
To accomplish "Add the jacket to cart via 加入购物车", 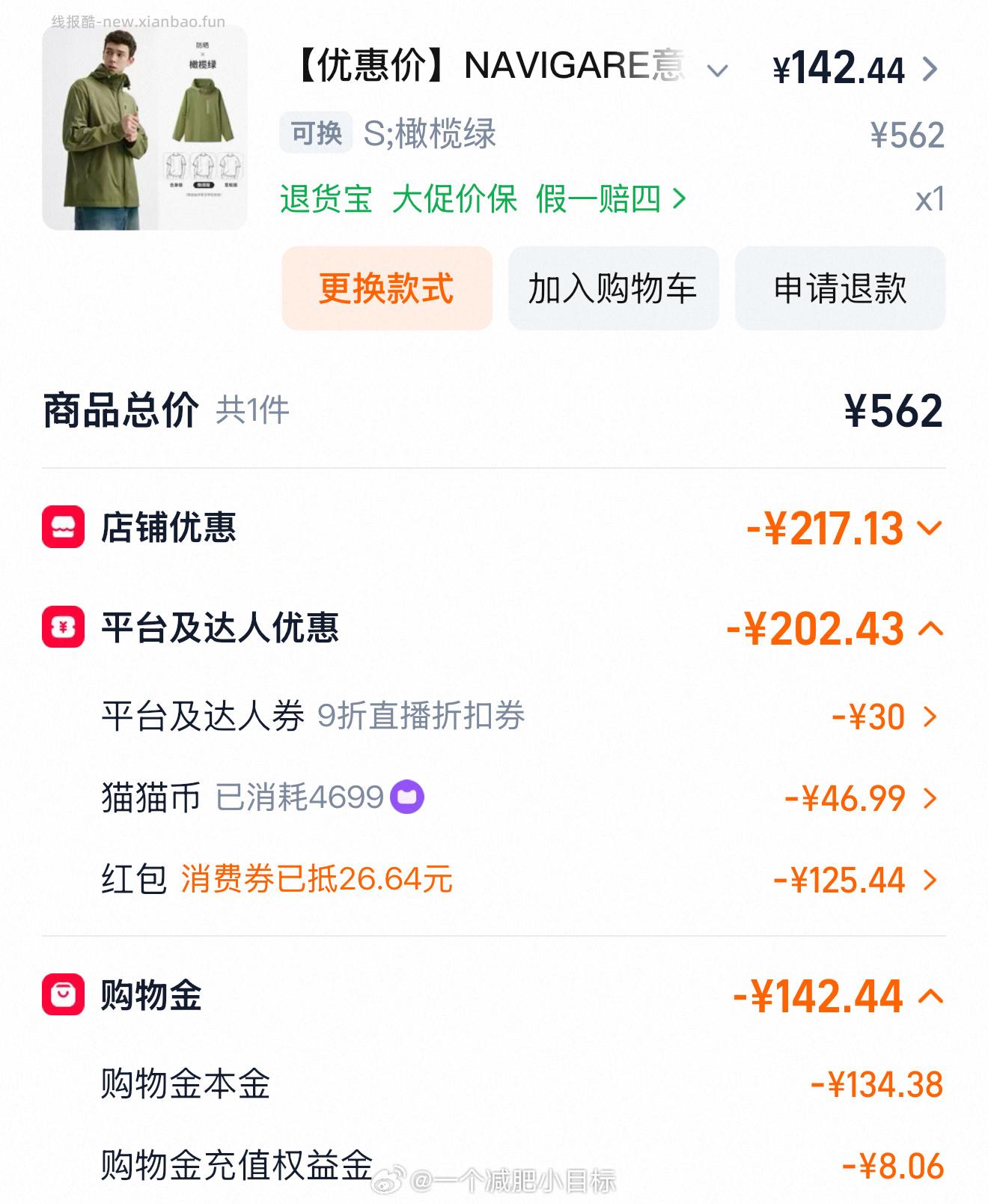I will tap(613, 288).
